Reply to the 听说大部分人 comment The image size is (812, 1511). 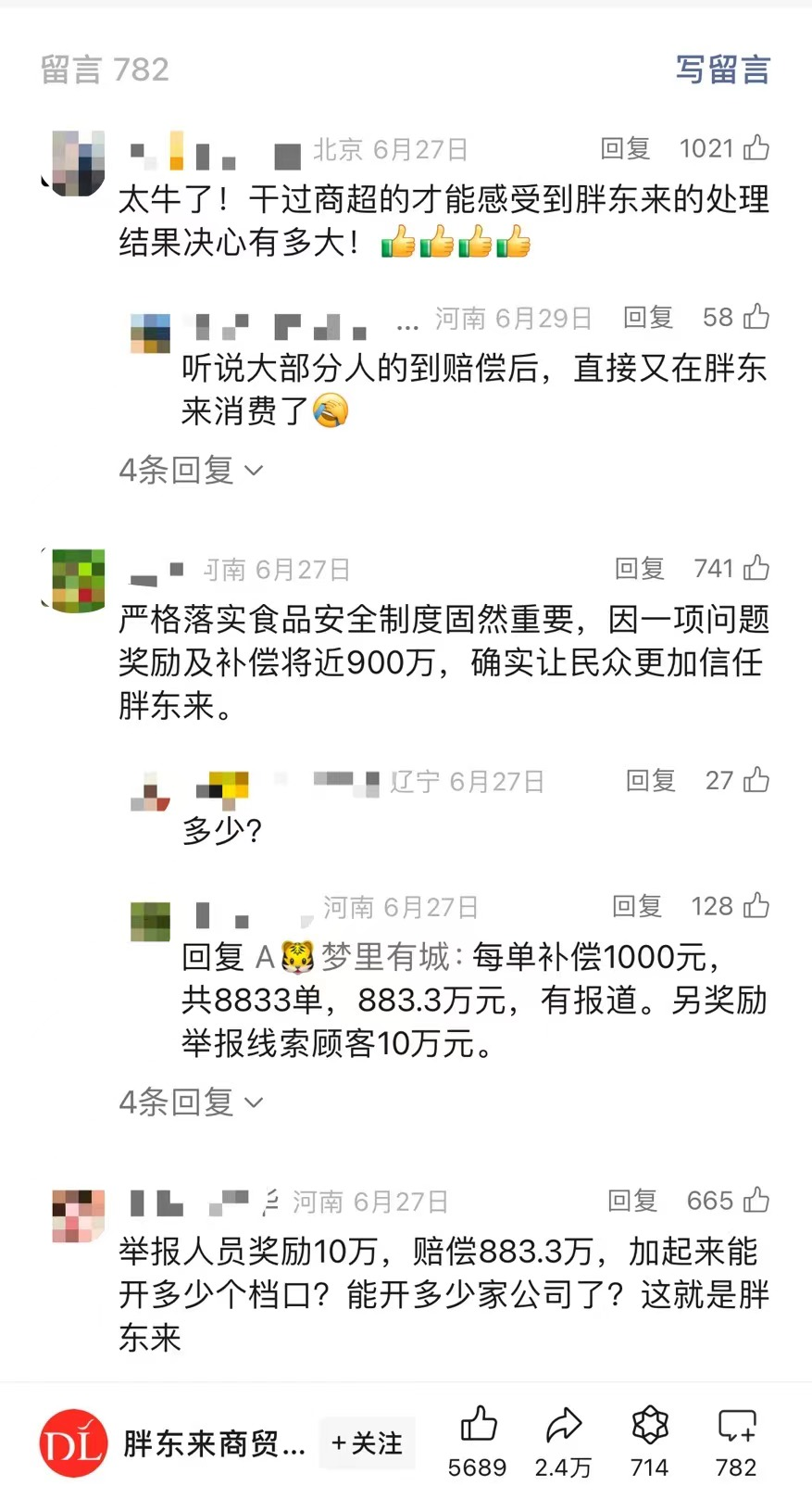[x=647, y=318]
